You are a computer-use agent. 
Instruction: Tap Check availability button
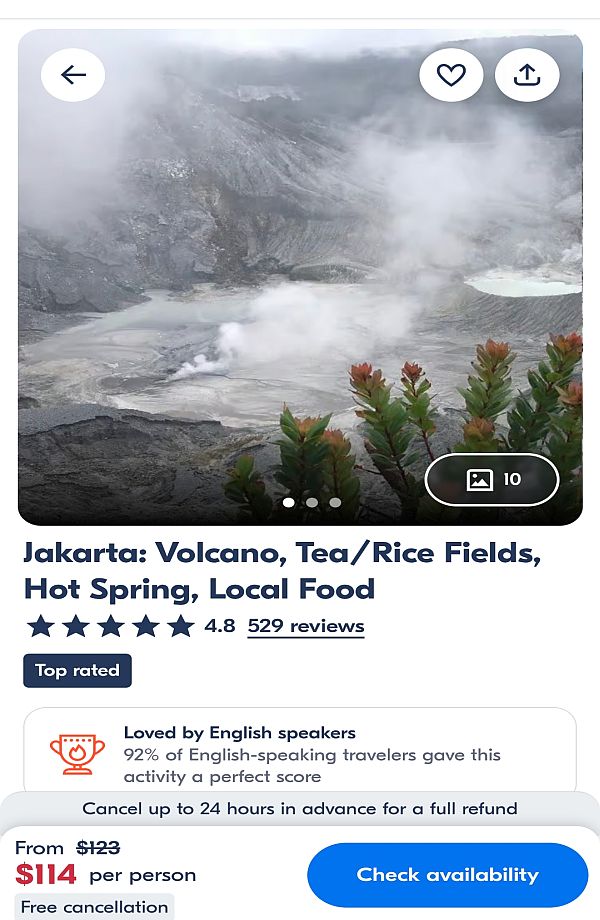447,875
